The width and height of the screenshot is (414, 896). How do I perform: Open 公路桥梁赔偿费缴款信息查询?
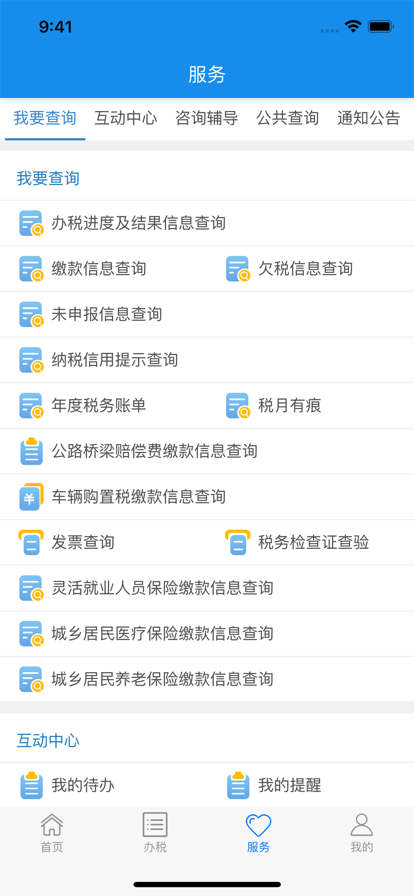(207, 451)
